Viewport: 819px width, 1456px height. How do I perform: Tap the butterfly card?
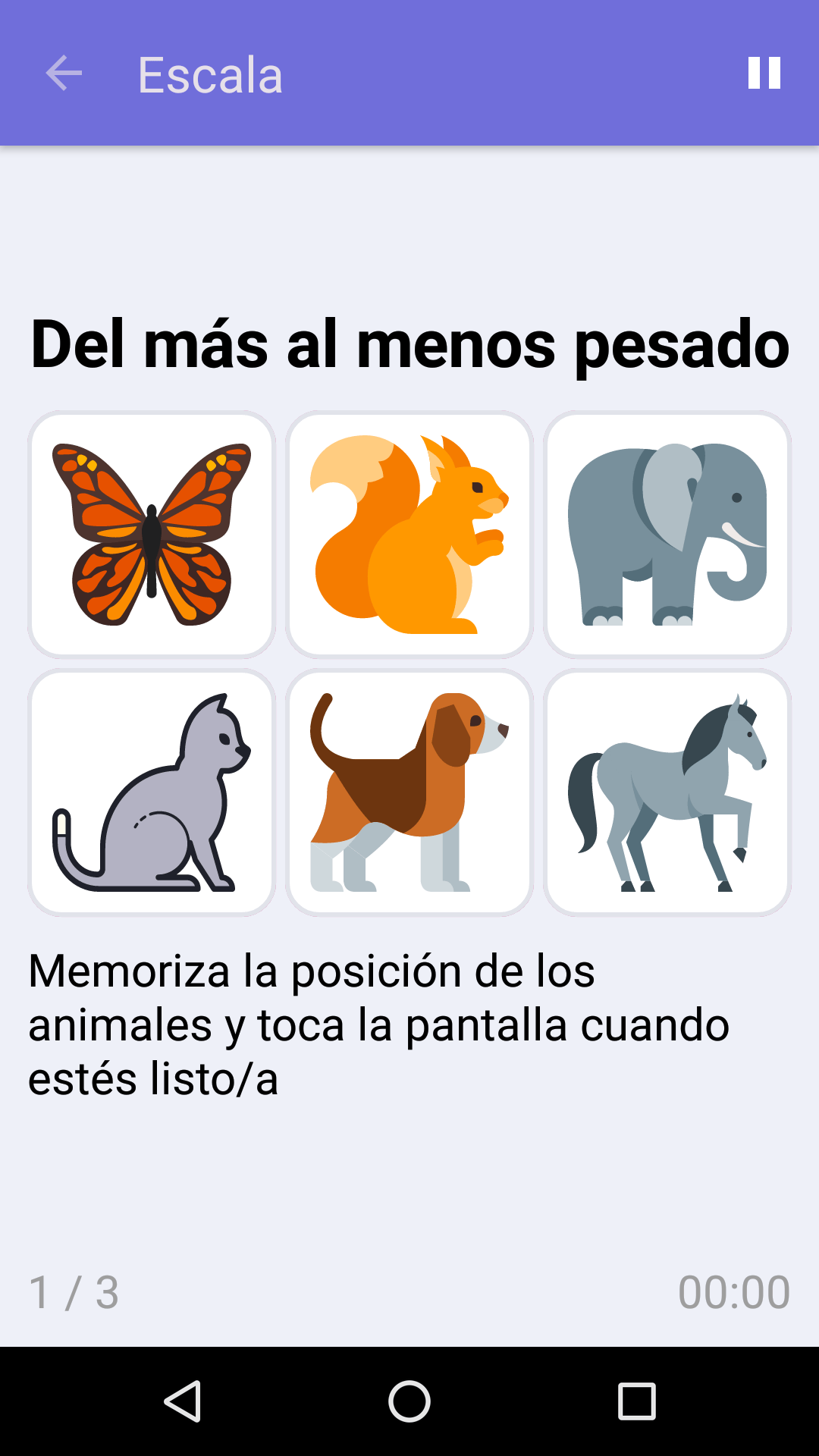(x=152, y=535)
